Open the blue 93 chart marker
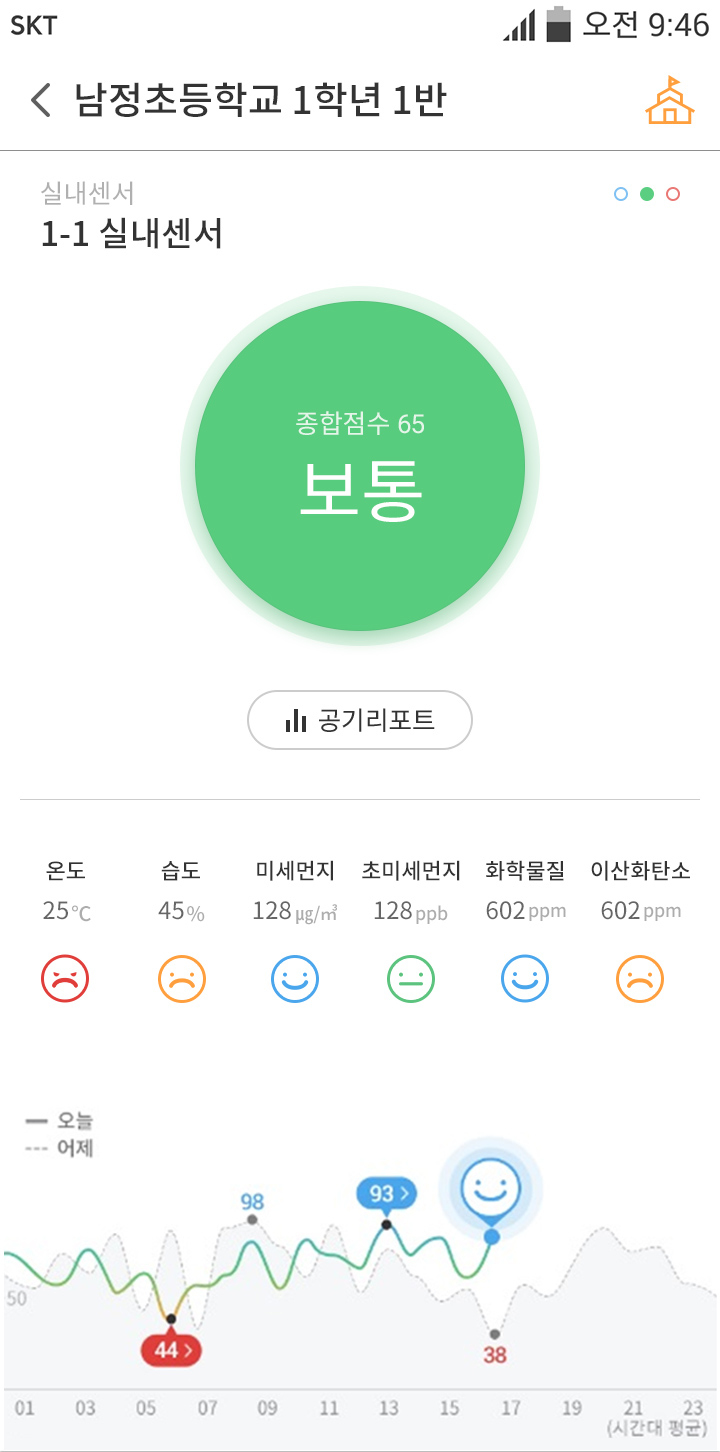Viewport: 720px width, 1452px height. 386,1193
